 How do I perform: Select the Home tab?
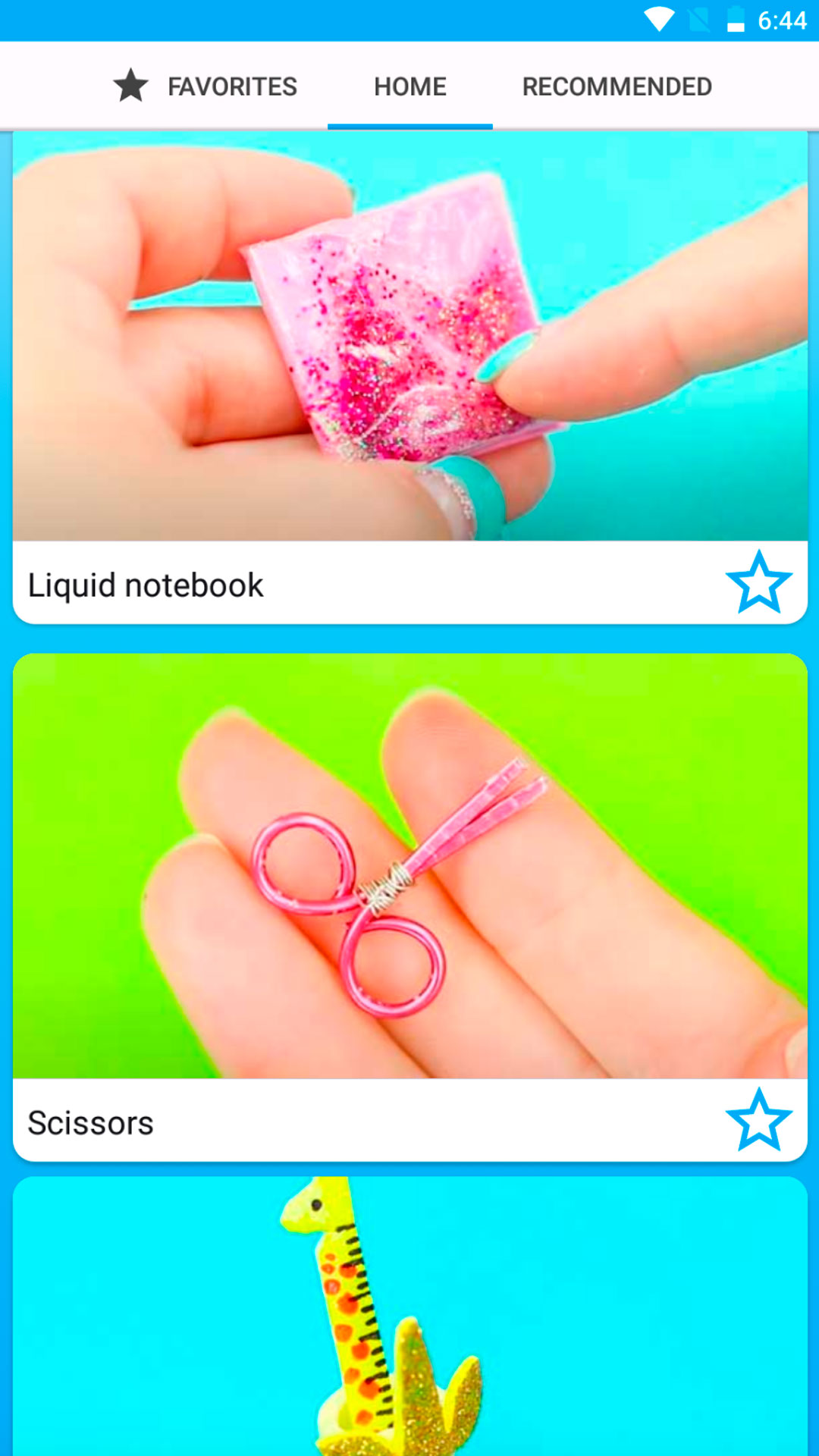409,86
